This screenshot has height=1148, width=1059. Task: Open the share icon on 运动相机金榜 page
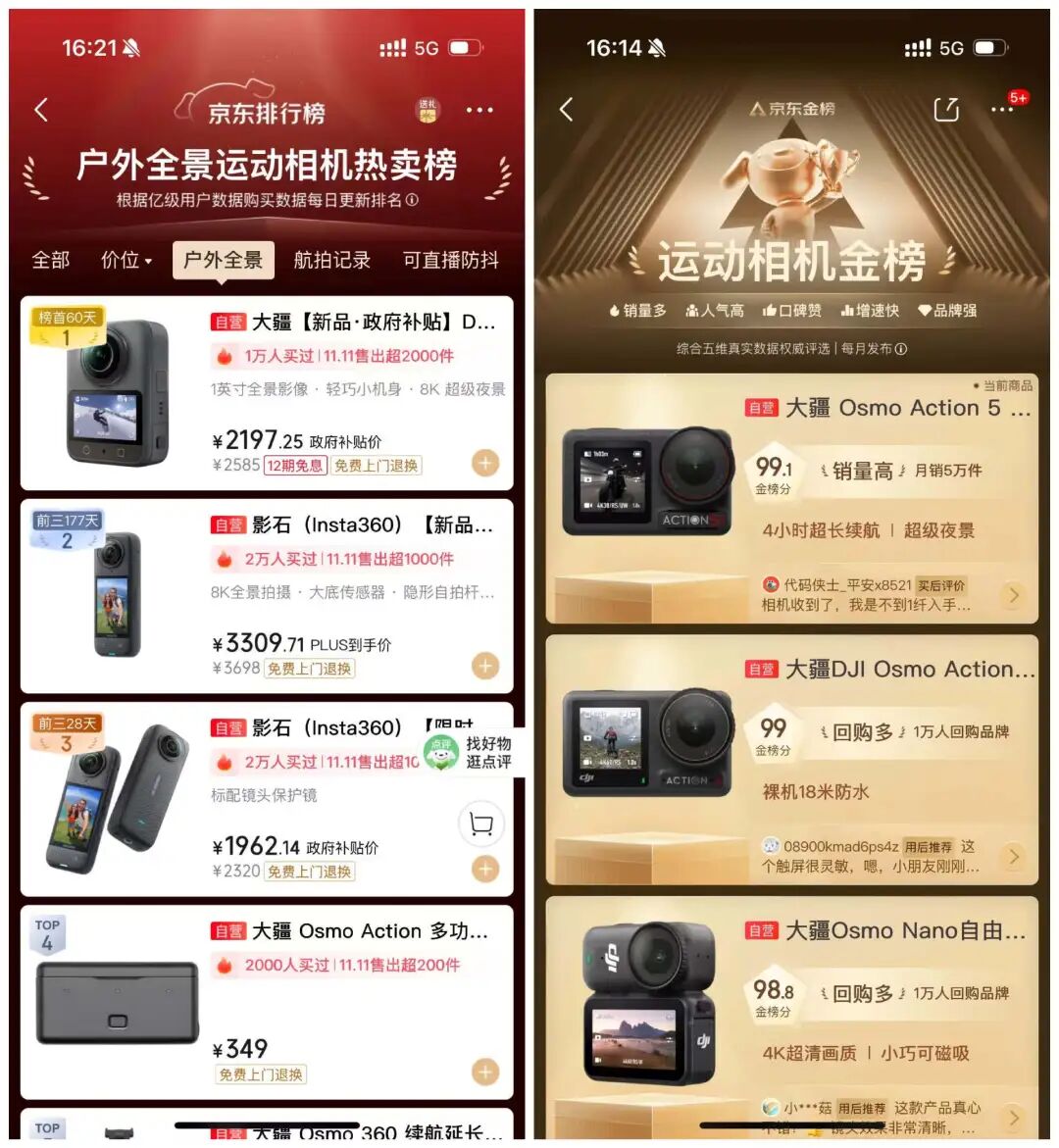944,110
